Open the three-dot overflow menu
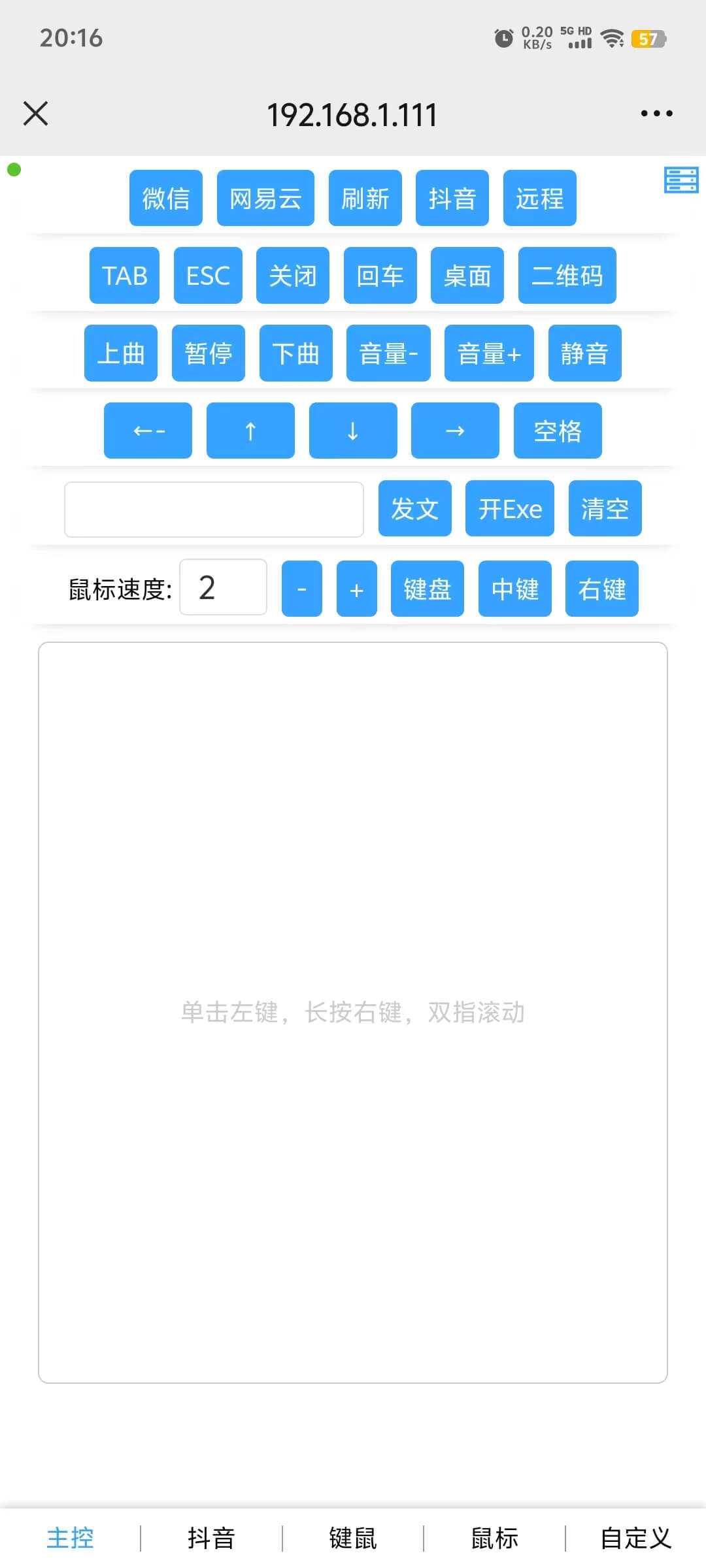Screen dimensions: 706x1568 656,114
